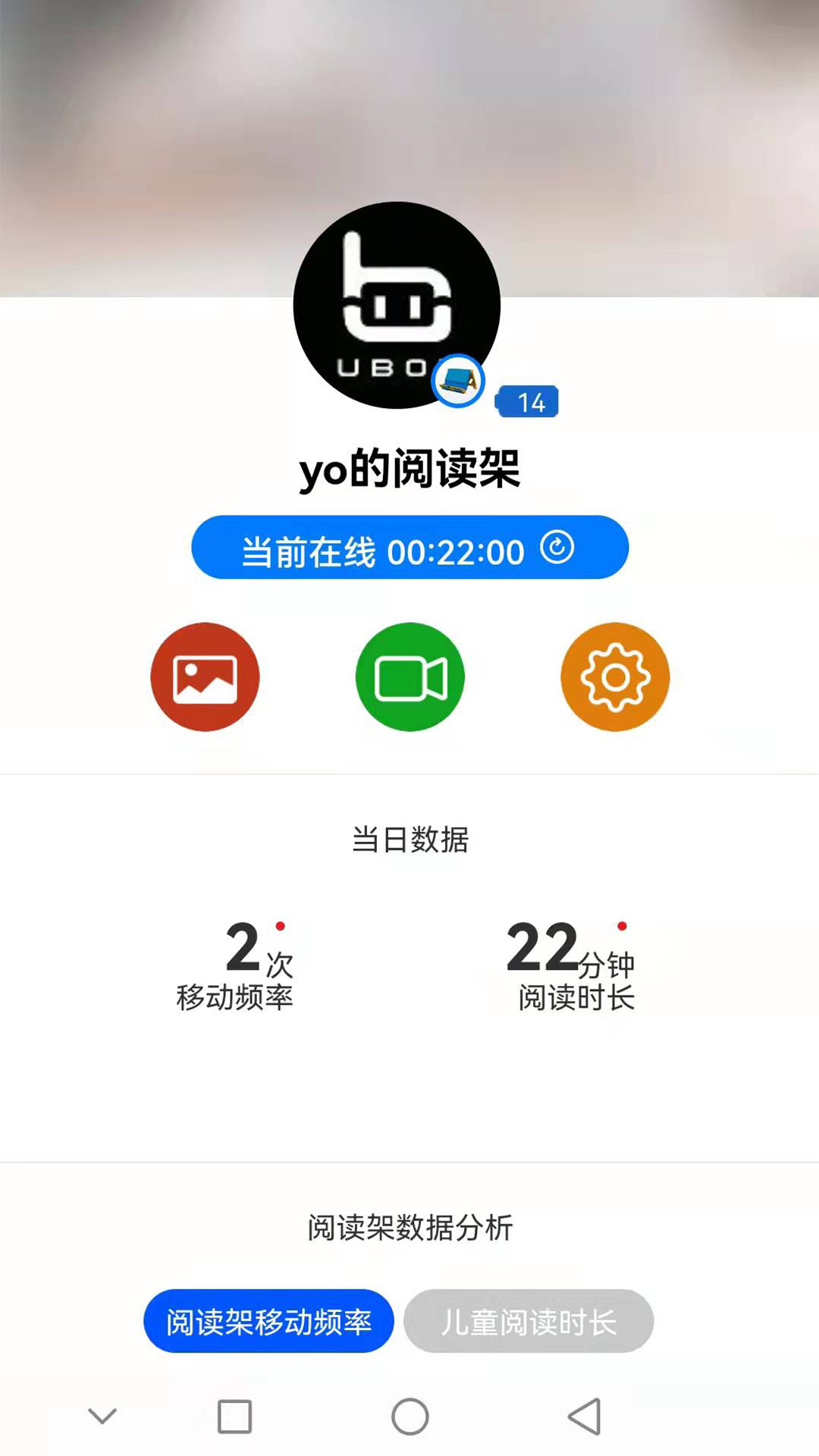Open the red photo gallery icon
The width and height of the screenshot is (819, 1456).
[205, 677]
